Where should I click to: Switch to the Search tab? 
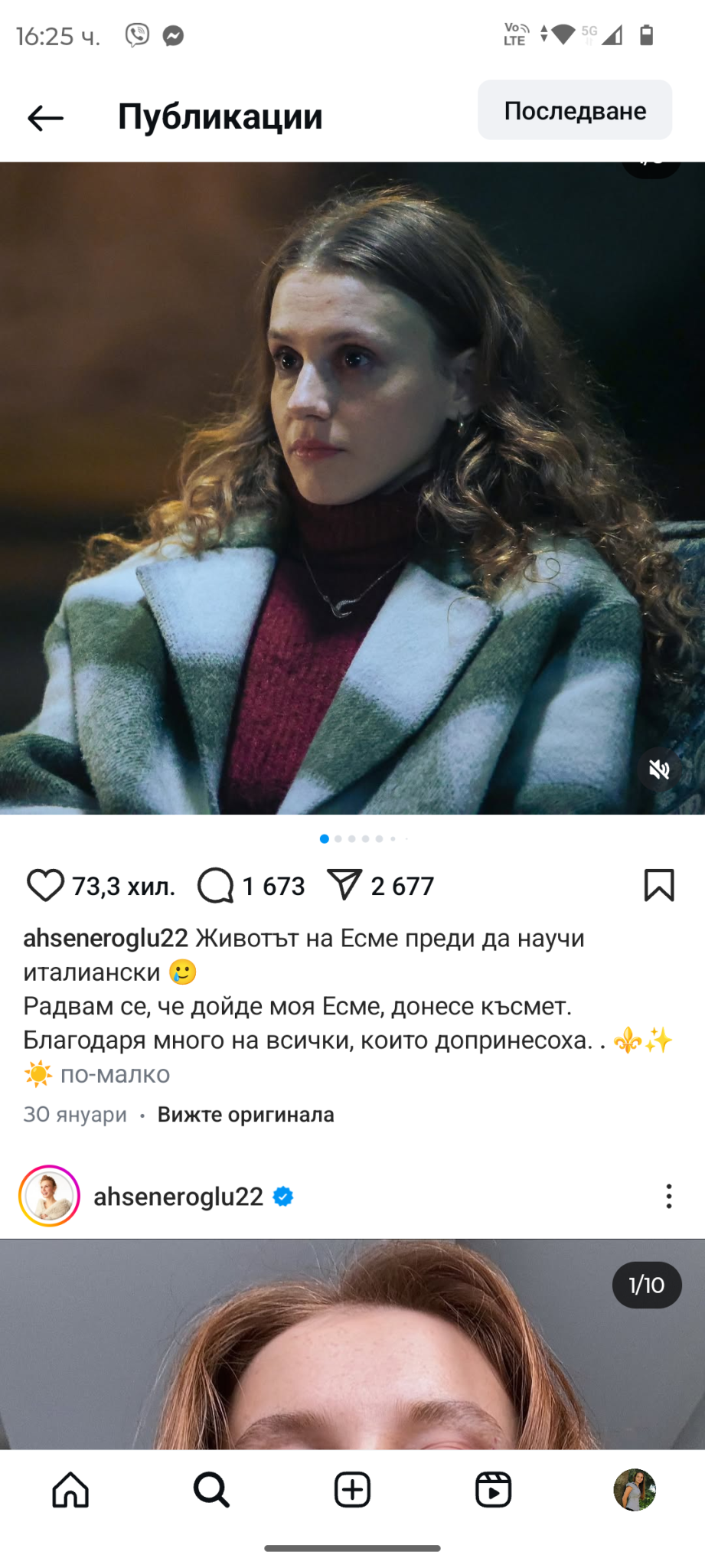[x=211, y=1490]
